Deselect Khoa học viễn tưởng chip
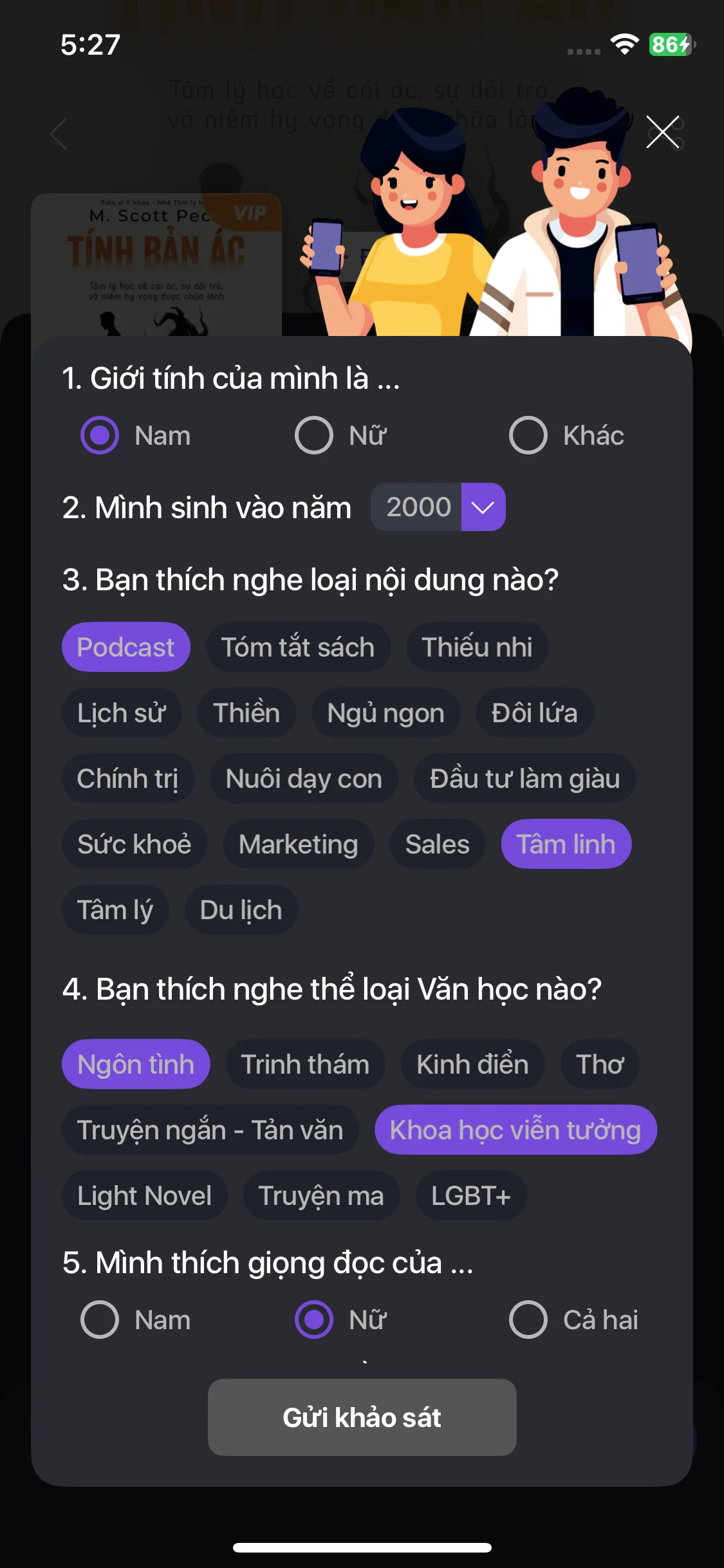 click(515, 1130)
